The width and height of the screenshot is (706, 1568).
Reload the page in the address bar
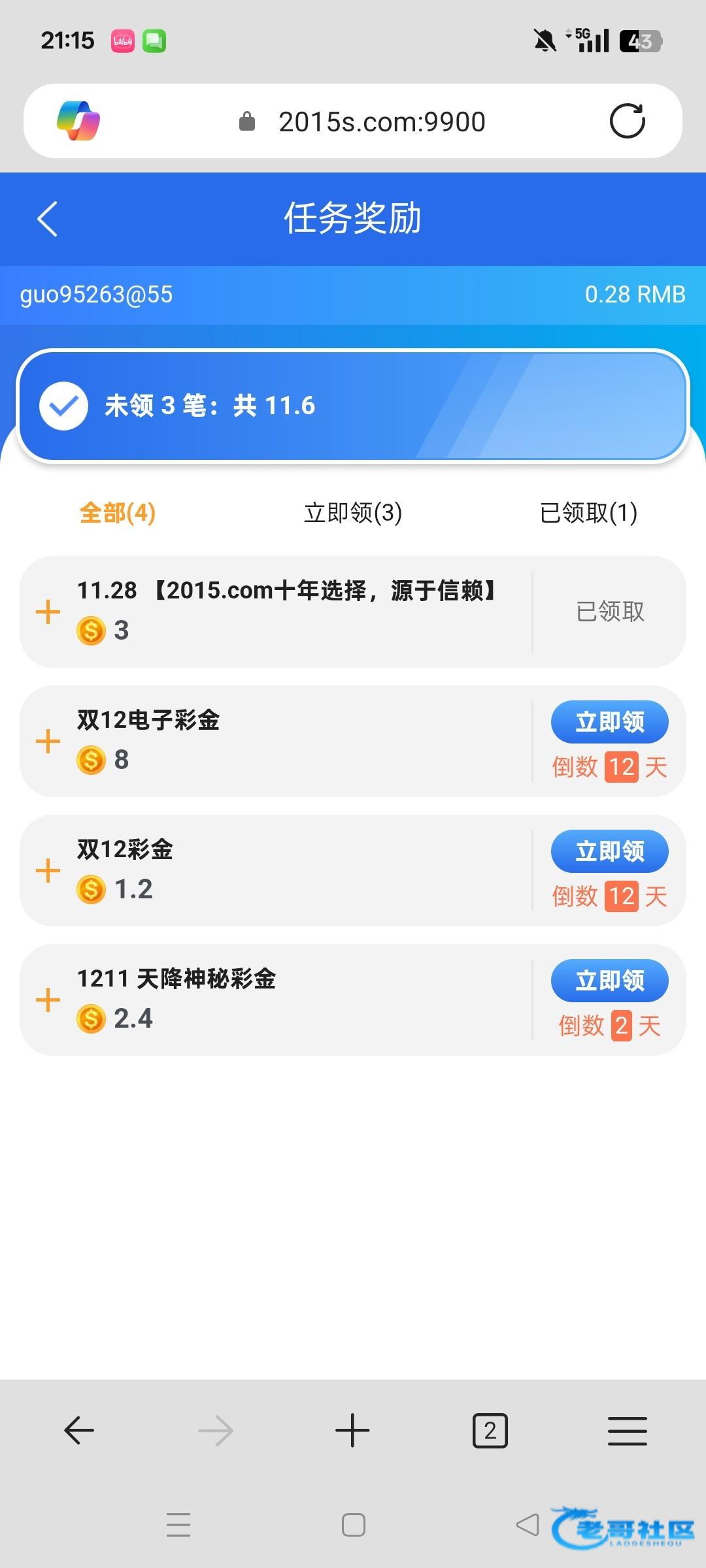627,122
